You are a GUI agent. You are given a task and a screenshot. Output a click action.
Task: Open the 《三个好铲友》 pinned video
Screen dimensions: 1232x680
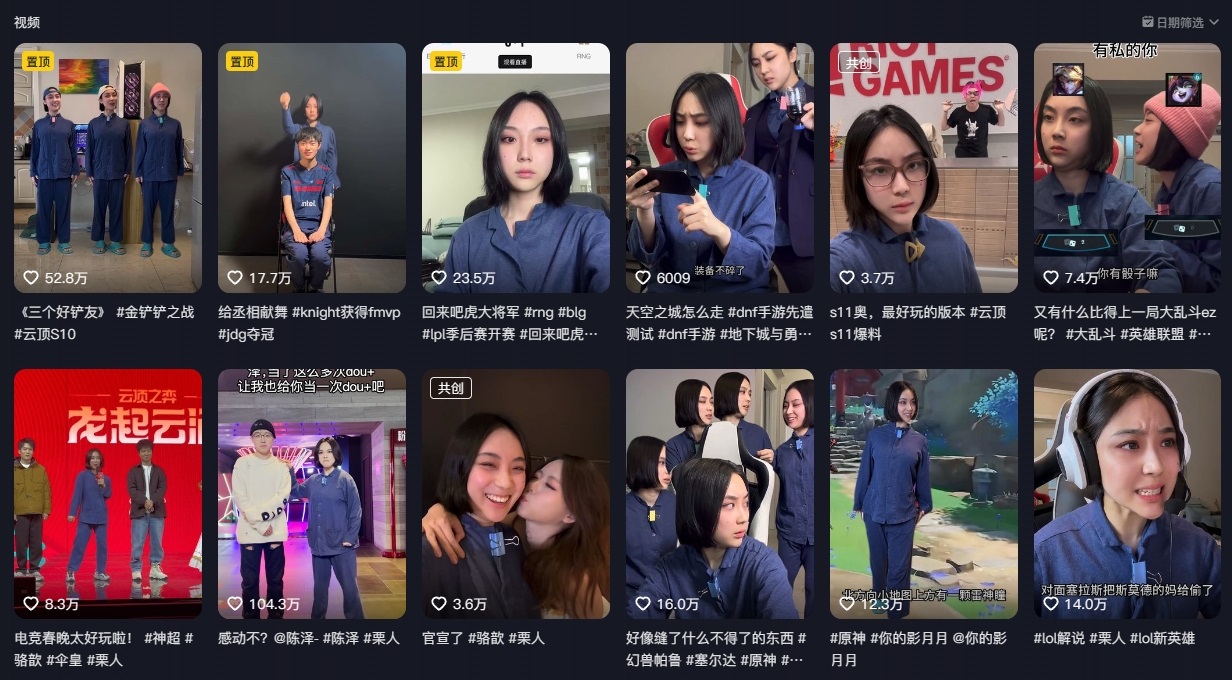tap(108, 167)
